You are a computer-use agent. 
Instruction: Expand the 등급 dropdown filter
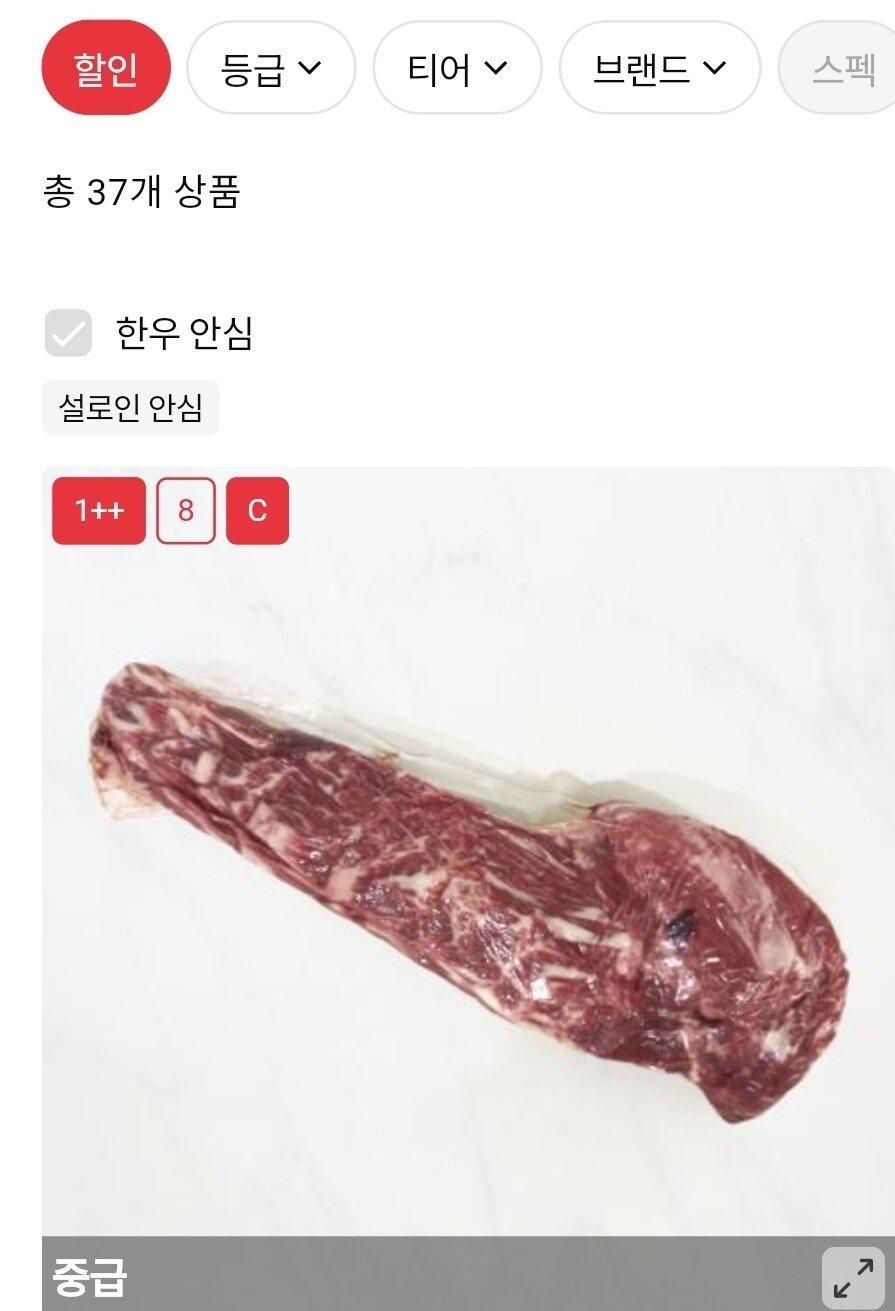pos(270,68)
